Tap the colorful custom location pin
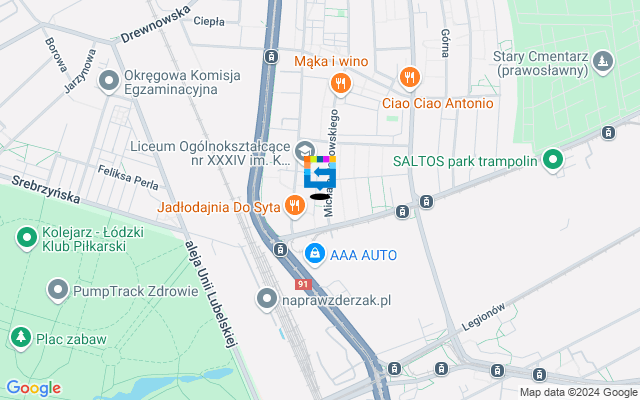The width and height of the screenshot is (640, 400). pyautogui.click(x=320, y=173)
